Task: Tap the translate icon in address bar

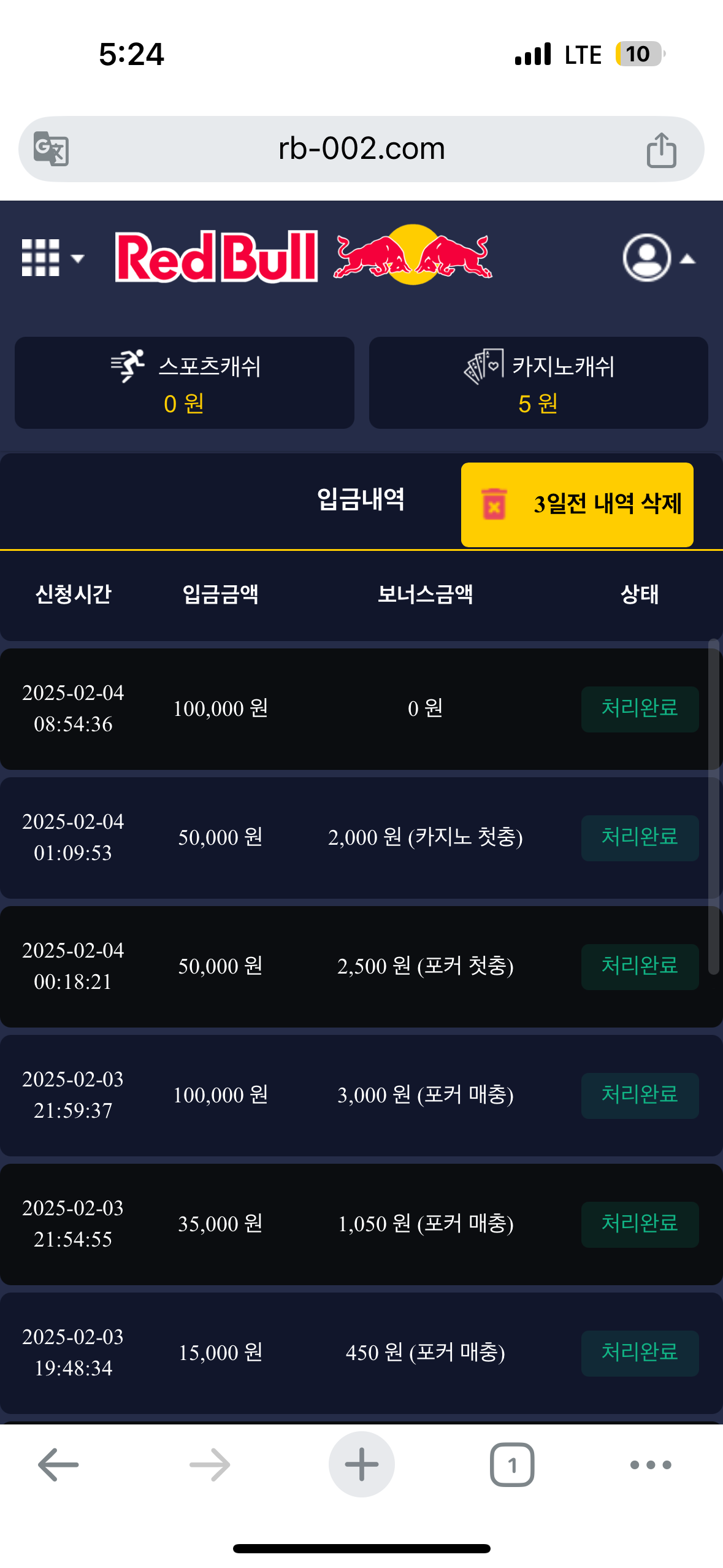Action: [51, 149]
